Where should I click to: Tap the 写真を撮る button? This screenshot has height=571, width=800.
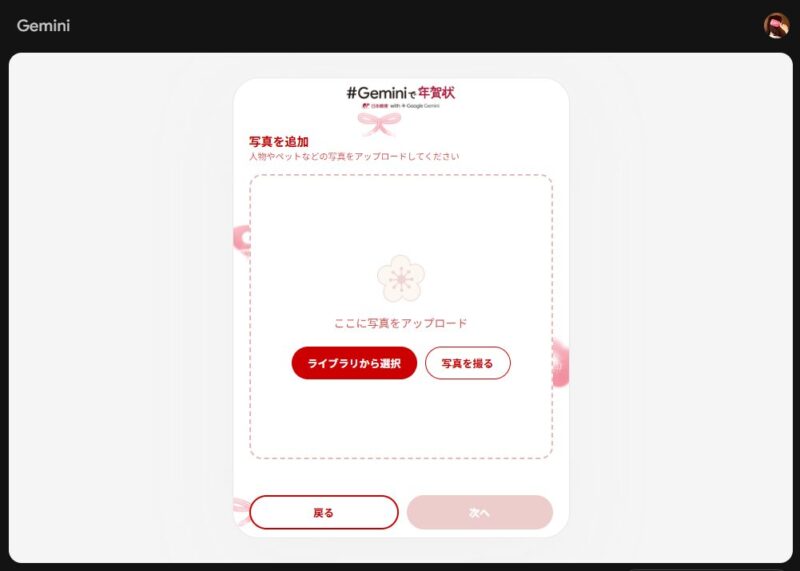click(x=467, y=363)
